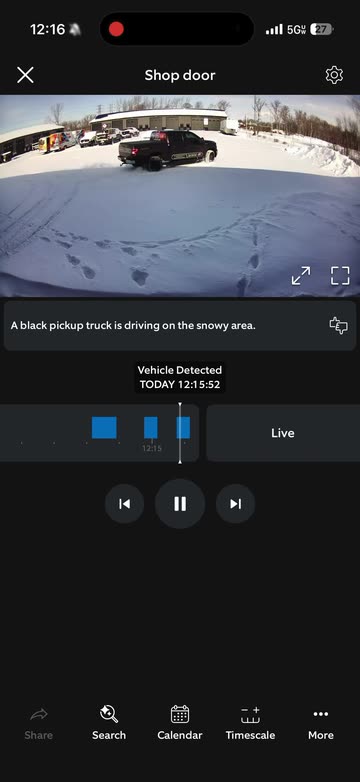Open the More options

point(321,722)
